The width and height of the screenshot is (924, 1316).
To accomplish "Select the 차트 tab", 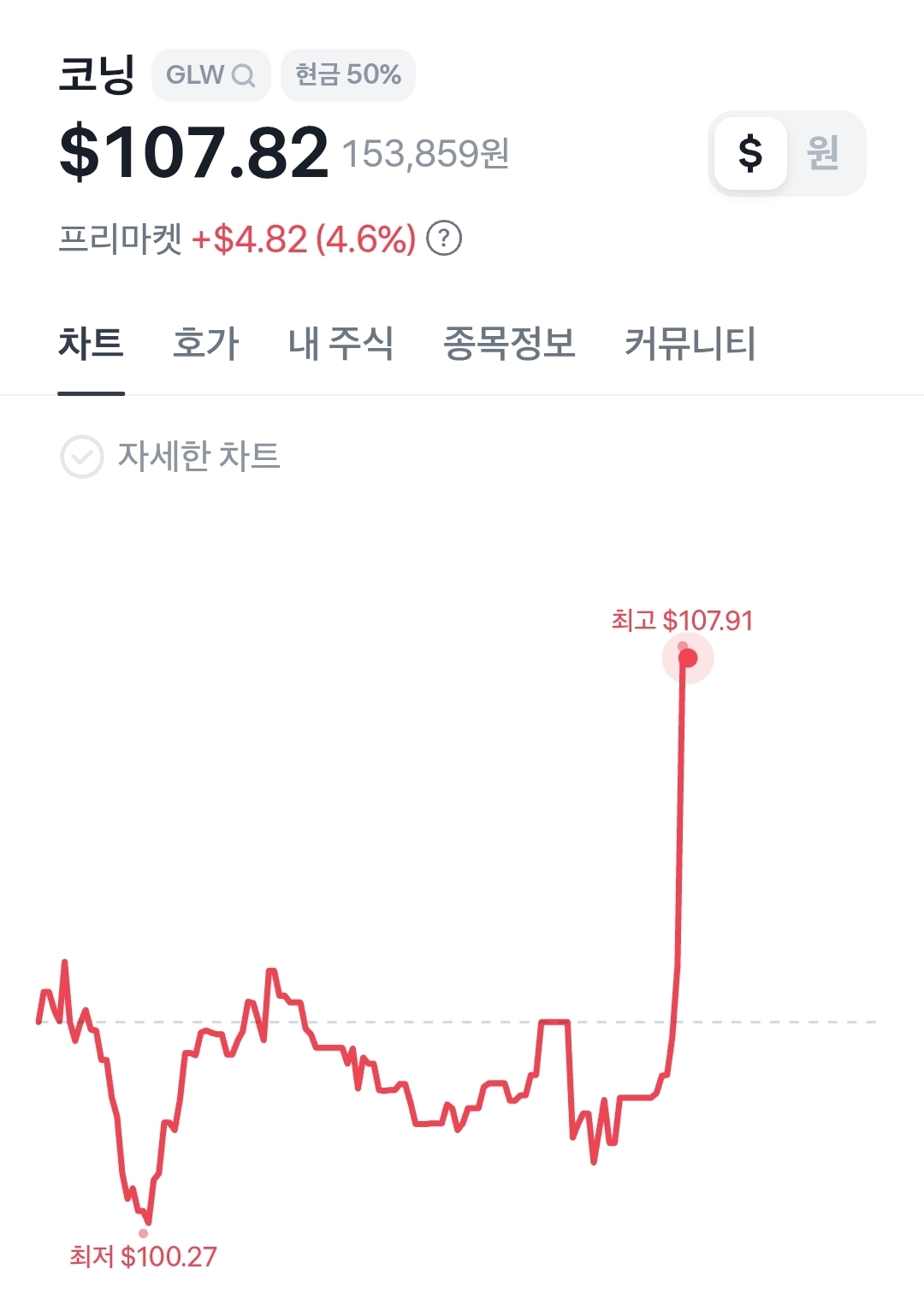I will coord(91,344).
